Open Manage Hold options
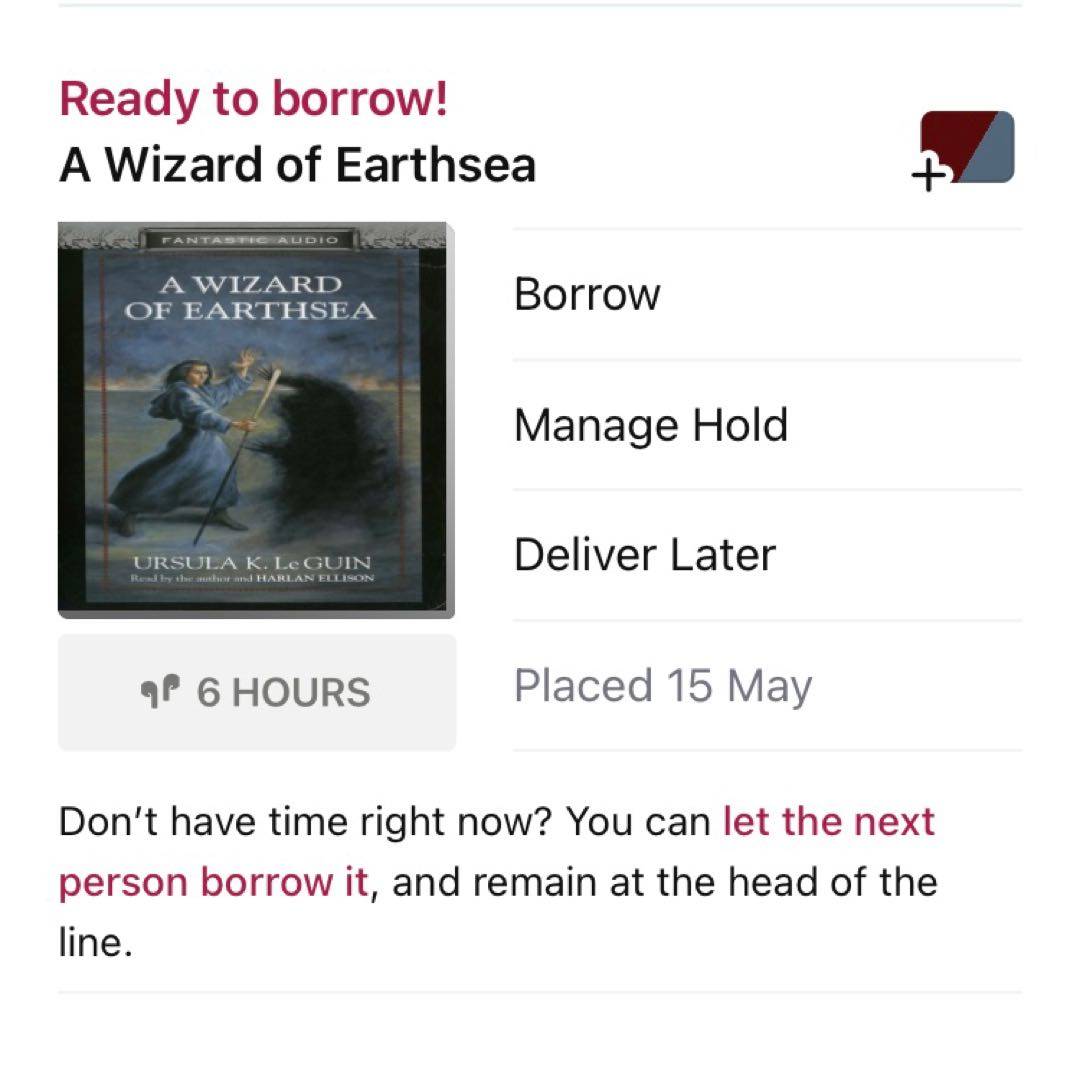This screenshot has width=1080, height=1080. click(x=650, y=425)
